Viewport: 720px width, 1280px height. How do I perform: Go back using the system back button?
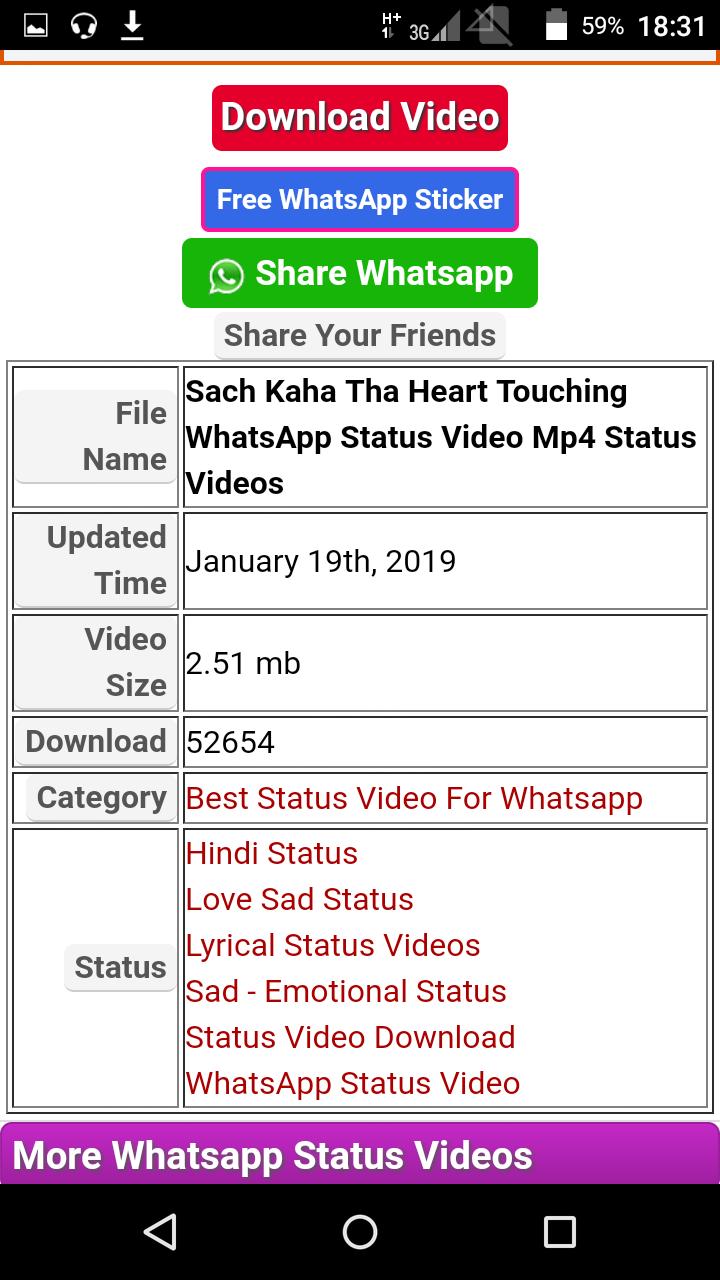coord(160,1232)
